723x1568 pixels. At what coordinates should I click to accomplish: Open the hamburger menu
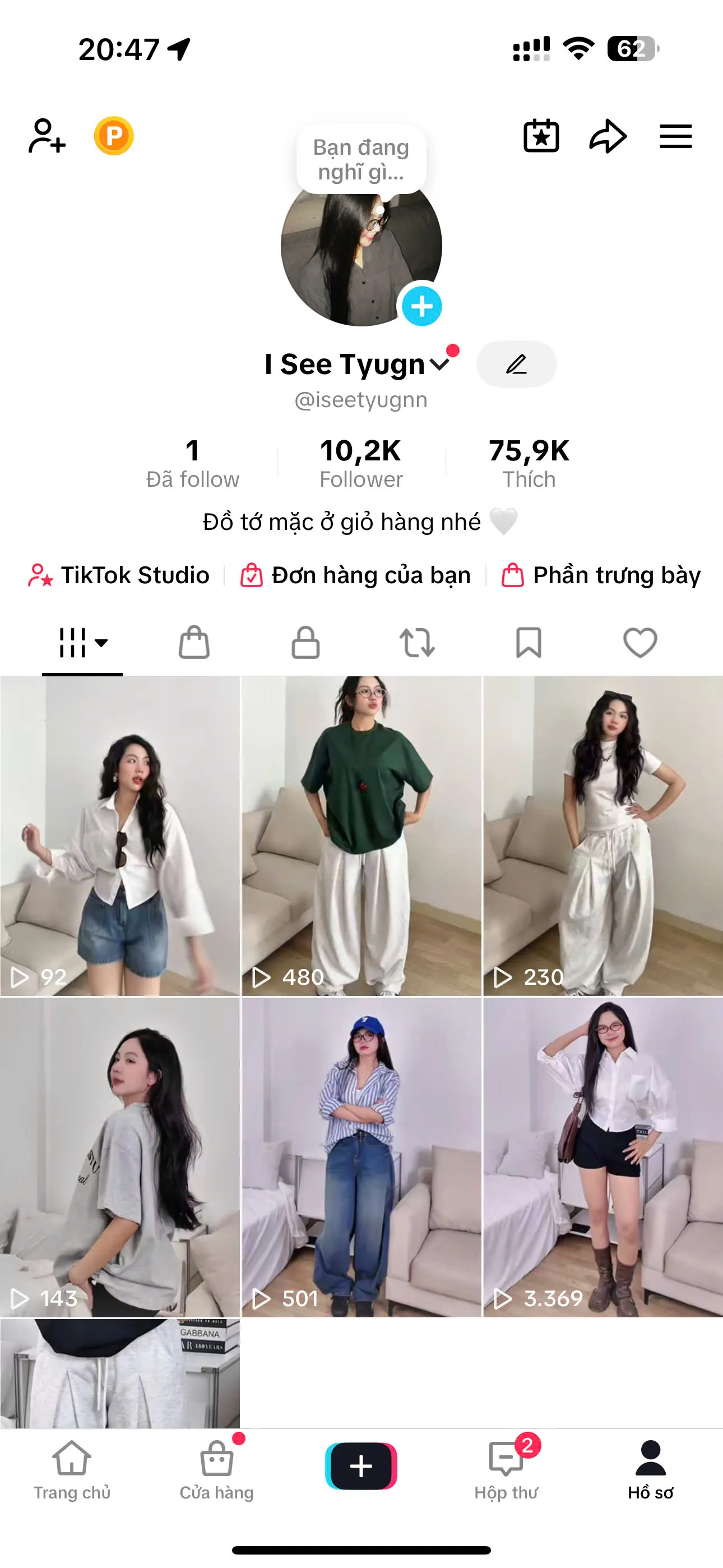click(x=675, y=136)
